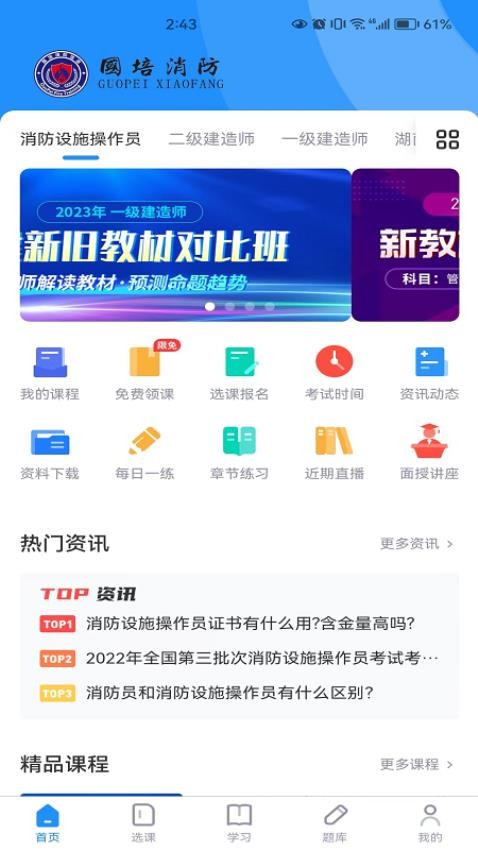The image size is (478, 850).
Task: Open 面授讲座
Action: 429,453
